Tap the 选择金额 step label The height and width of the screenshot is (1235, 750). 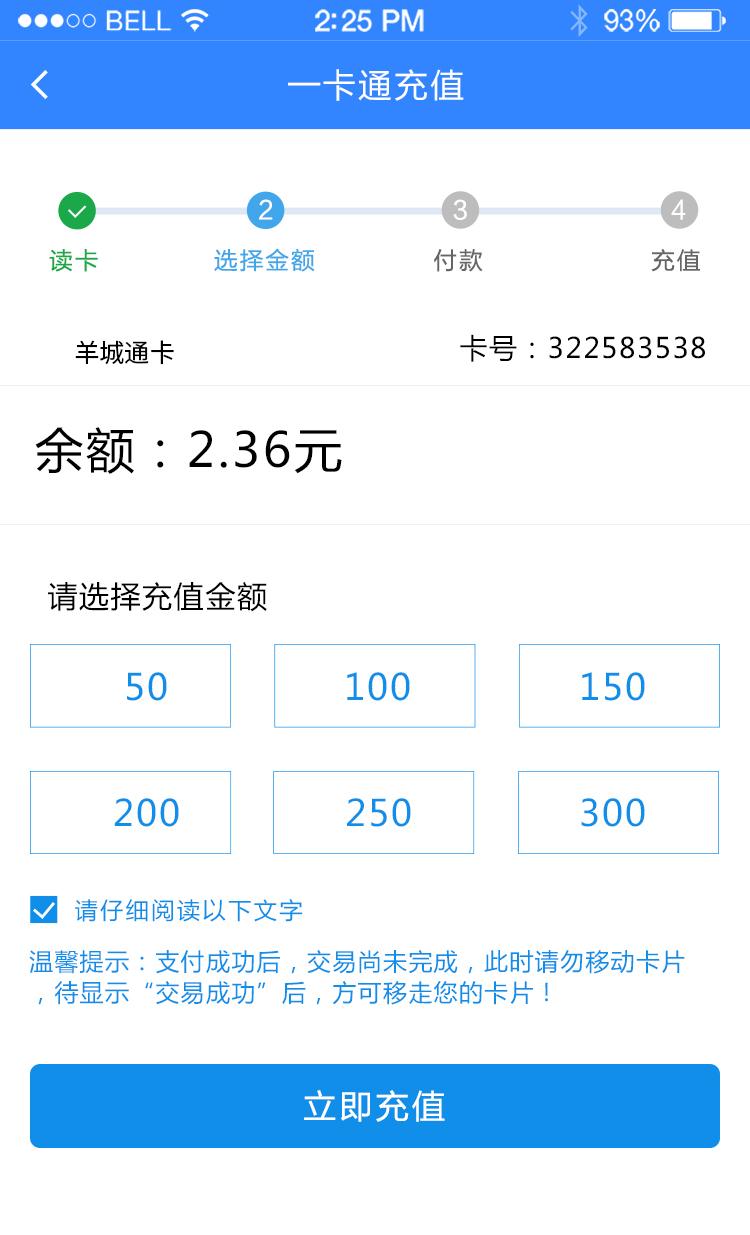[263, 261]
